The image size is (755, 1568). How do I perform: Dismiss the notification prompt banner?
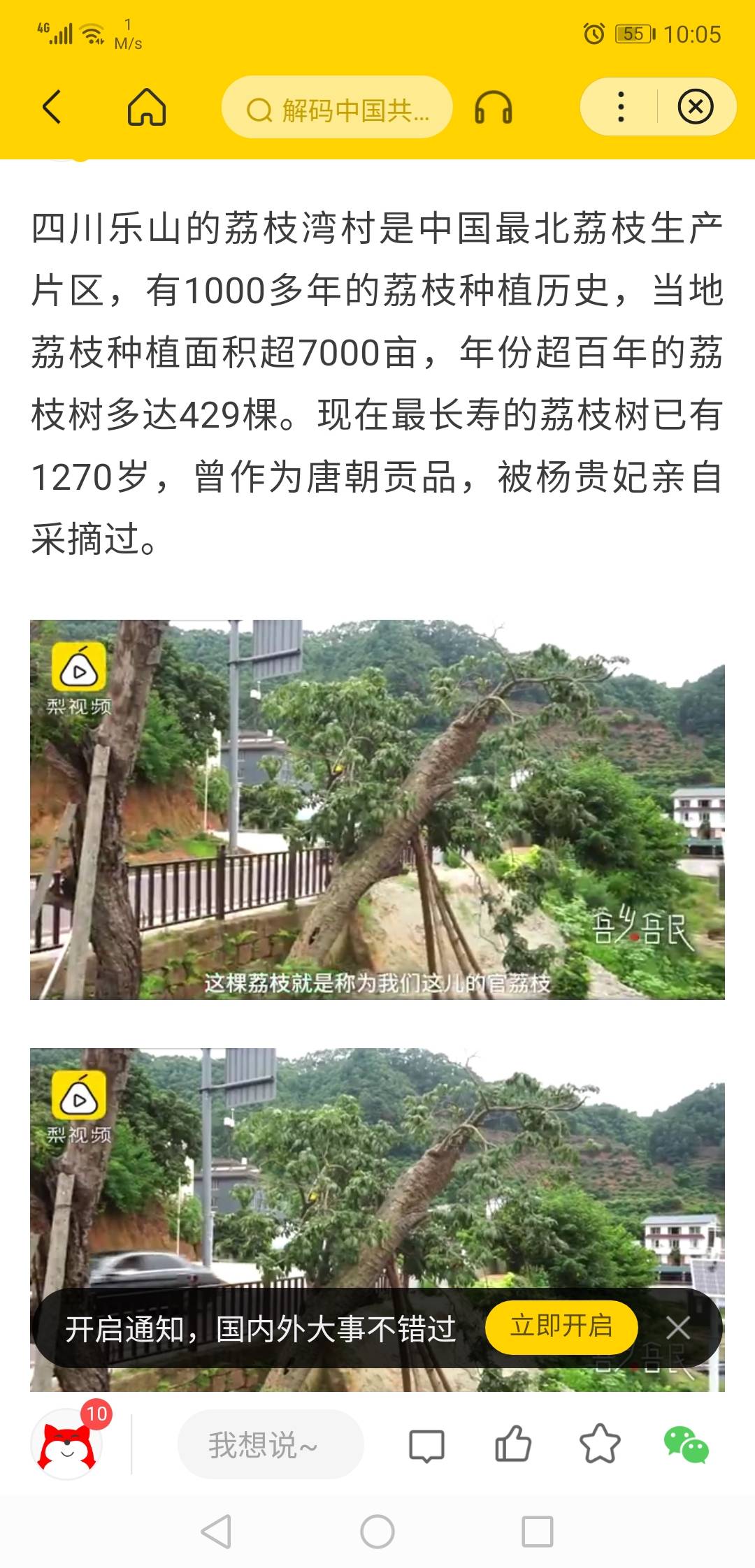click(677, 1327)
